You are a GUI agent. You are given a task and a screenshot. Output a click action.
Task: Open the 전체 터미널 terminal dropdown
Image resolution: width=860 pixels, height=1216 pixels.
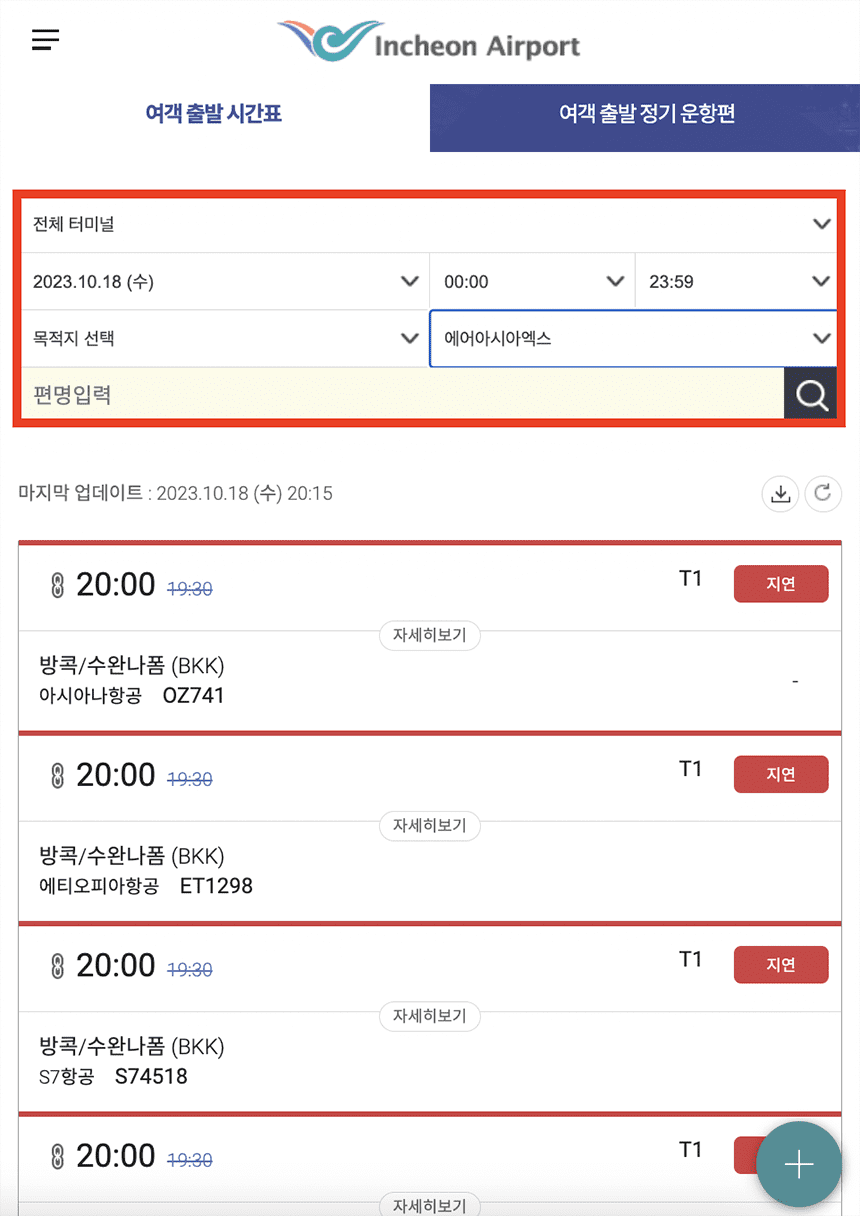click(430, 224)
